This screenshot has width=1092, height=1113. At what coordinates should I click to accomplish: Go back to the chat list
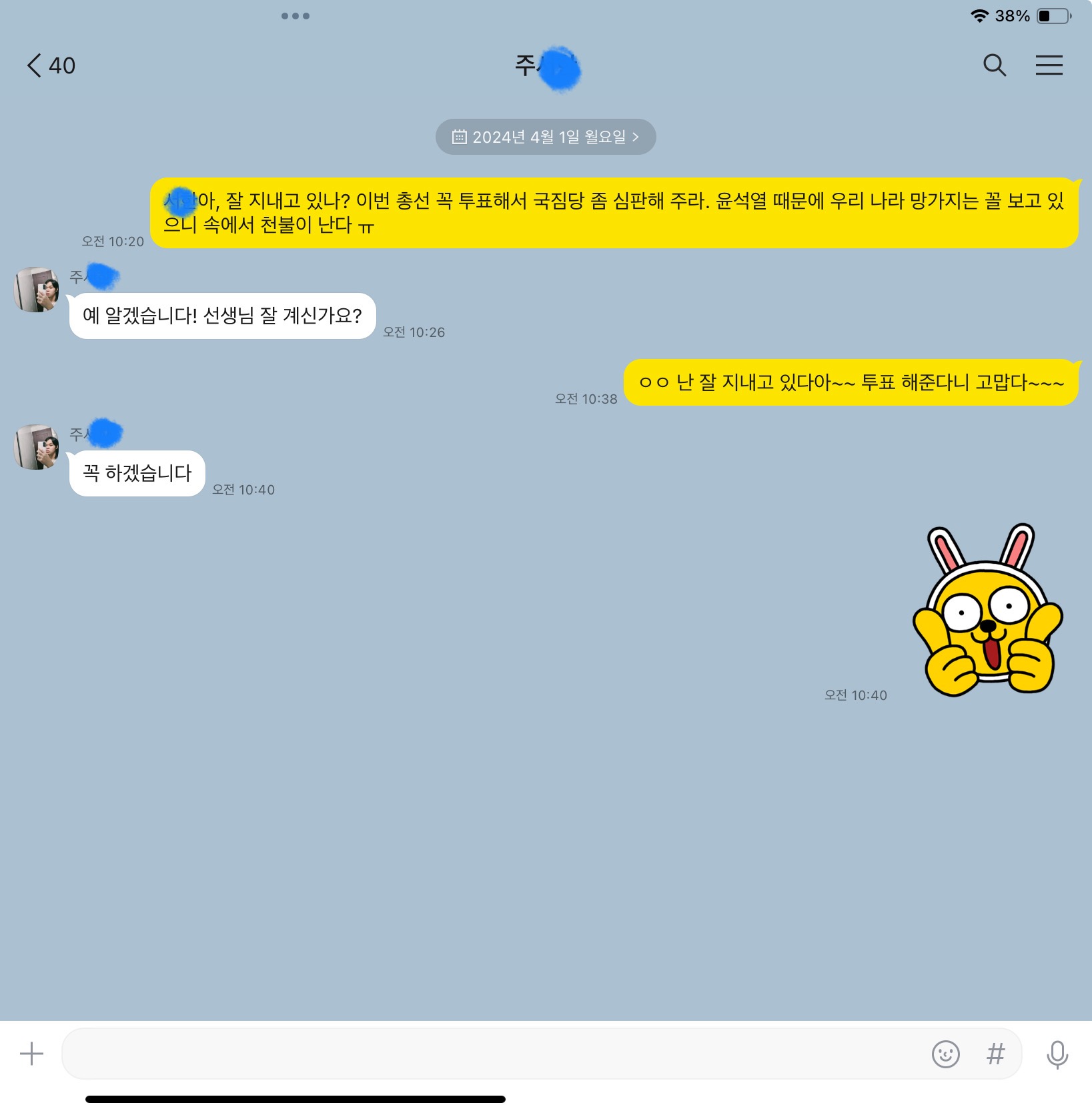[50, 65]
